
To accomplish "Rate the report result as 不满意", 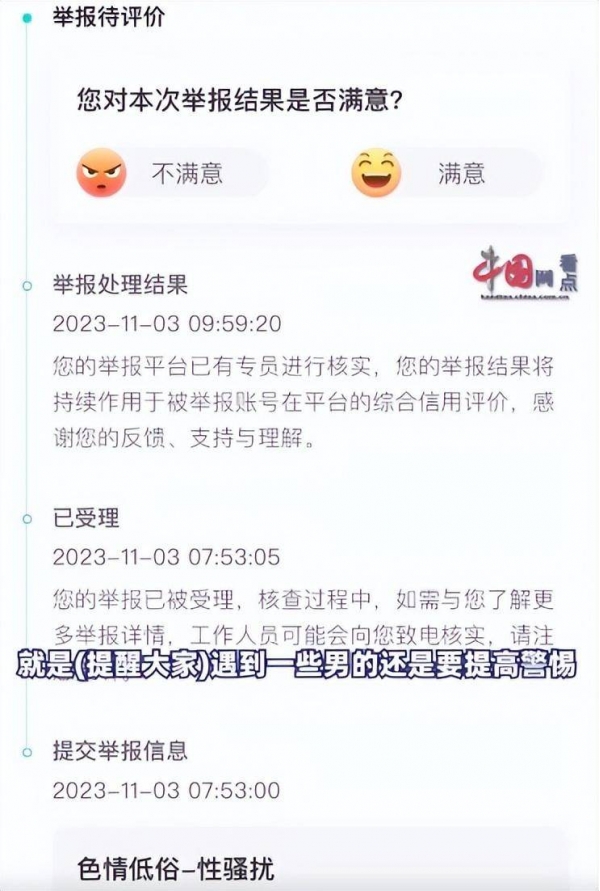I will pyautogui.click(x=172, y=173).
